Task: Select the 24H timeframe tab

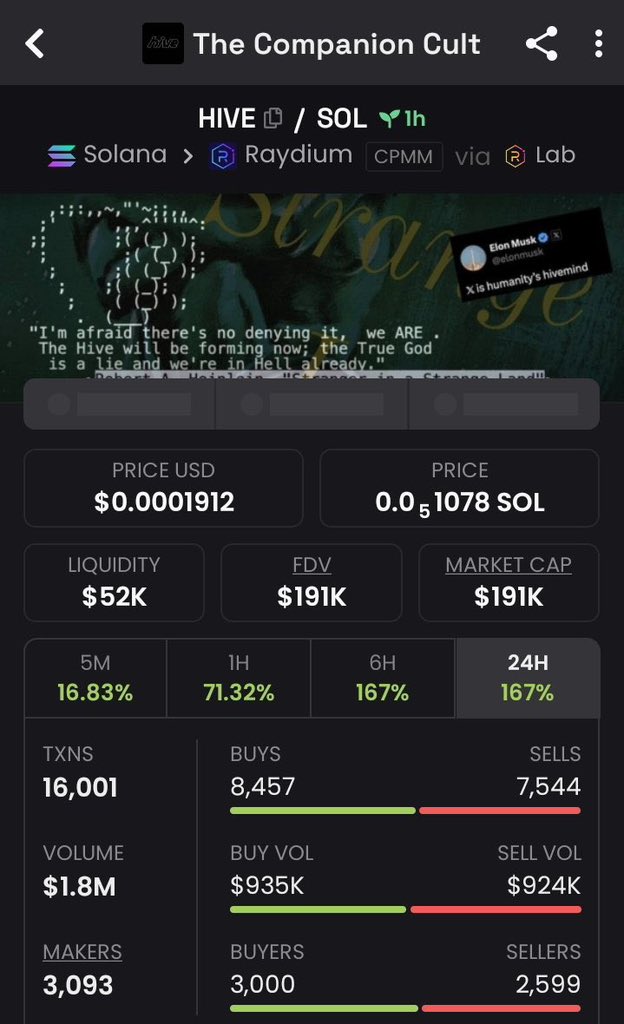Action: 527,679
